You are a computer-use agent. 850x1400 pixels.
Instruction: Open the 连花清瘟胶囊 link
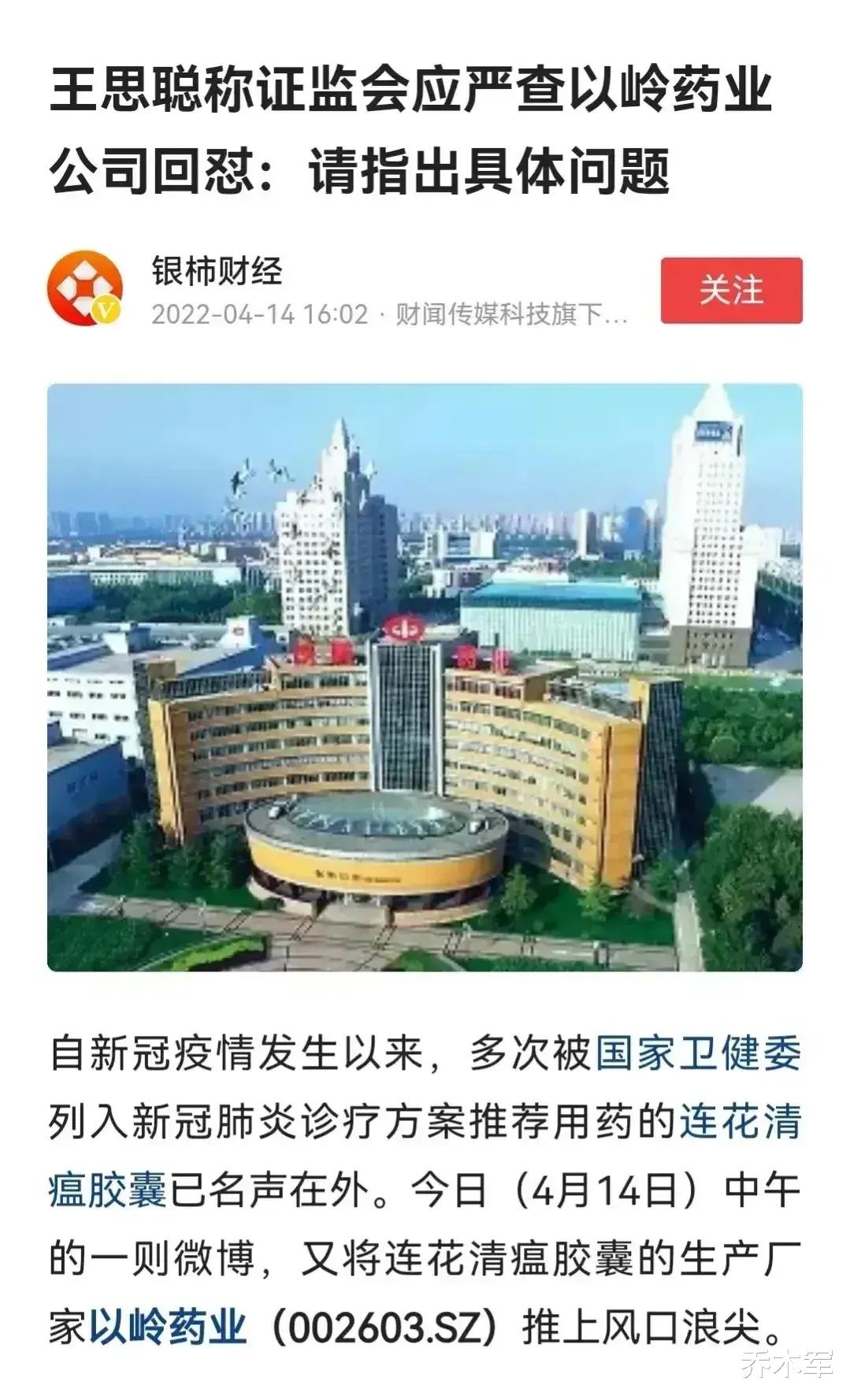[x=741, y=1122]
